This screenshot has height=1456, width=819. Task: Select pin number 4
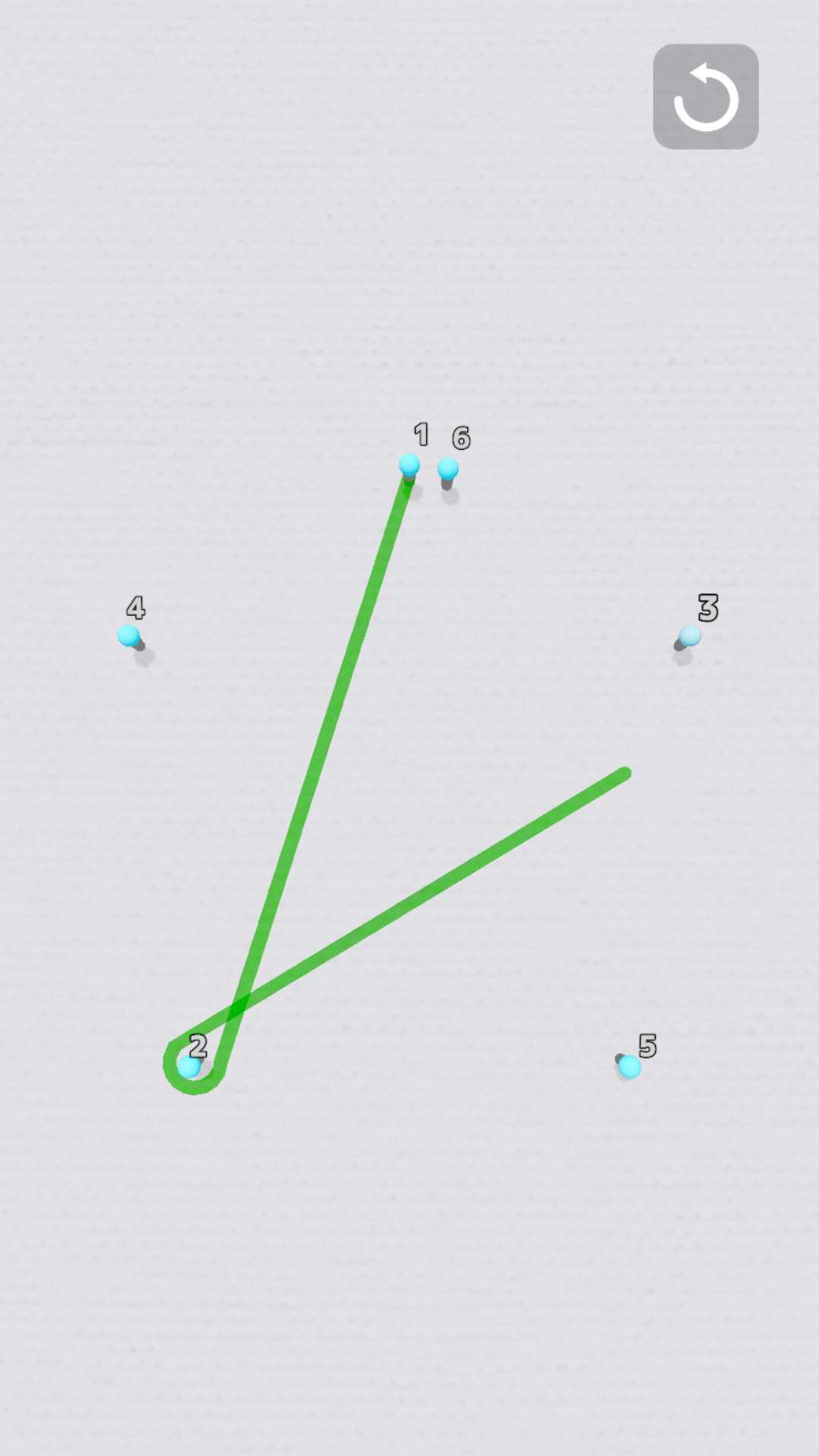(129, 635)
